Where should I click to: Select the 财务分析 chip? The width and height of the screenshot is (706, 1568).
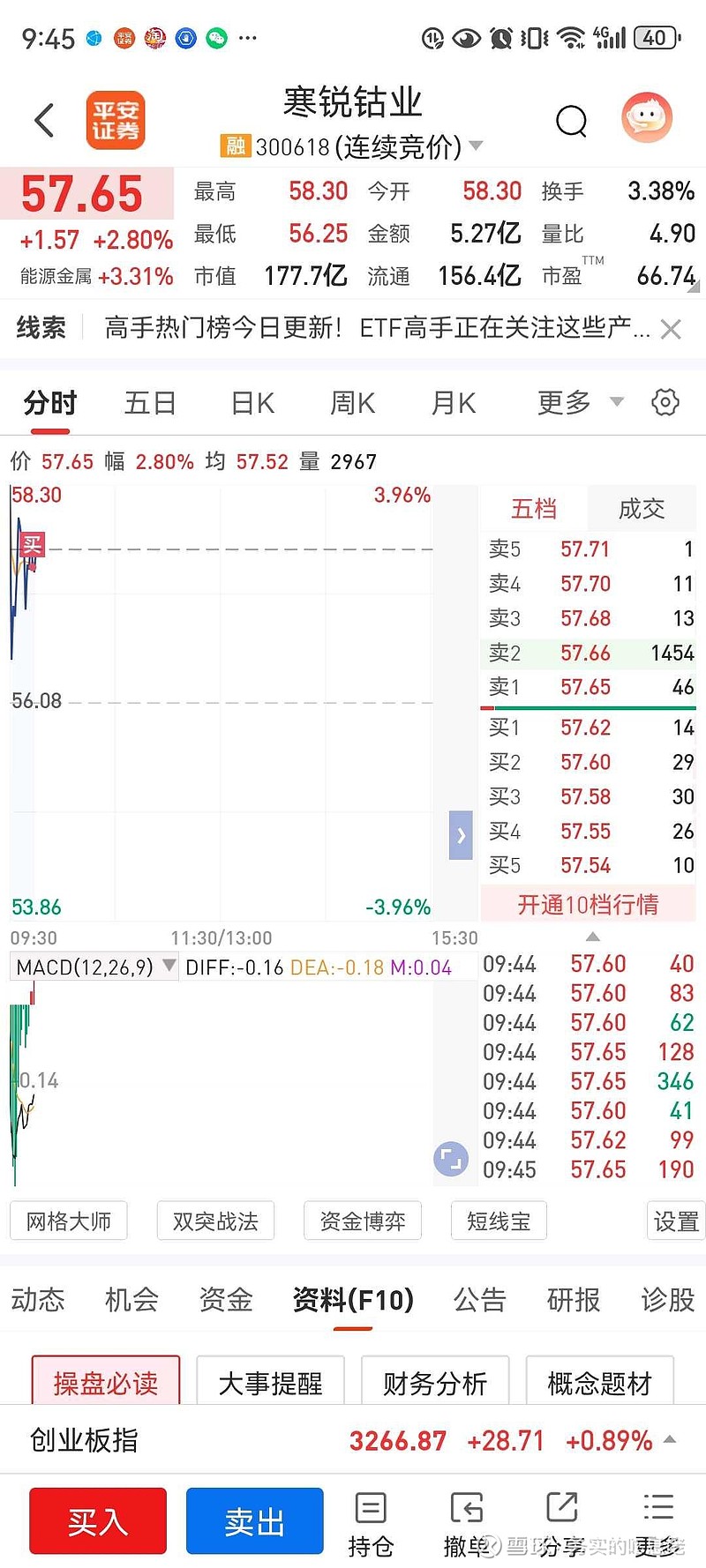coord(435,1383)
